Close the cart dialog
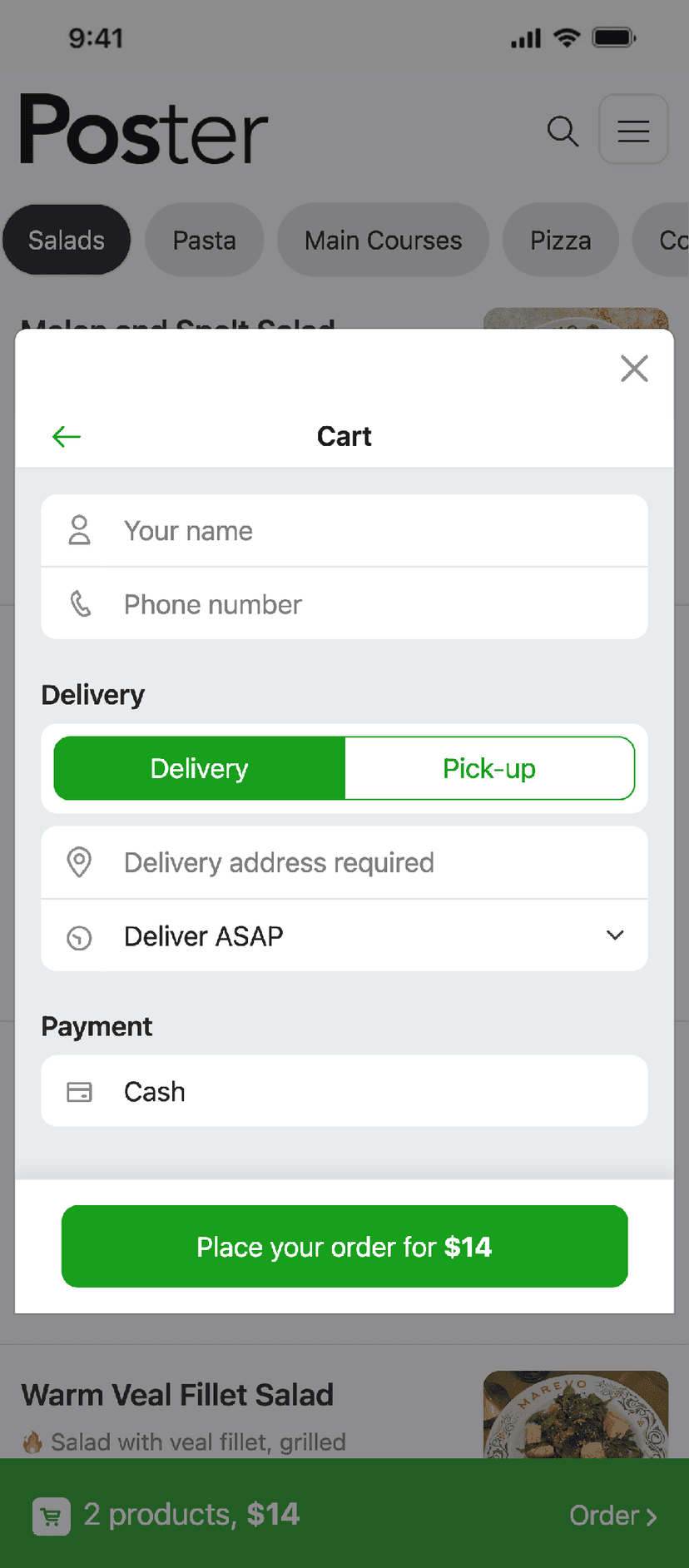Screen dimensions: 689x1568 634,368
